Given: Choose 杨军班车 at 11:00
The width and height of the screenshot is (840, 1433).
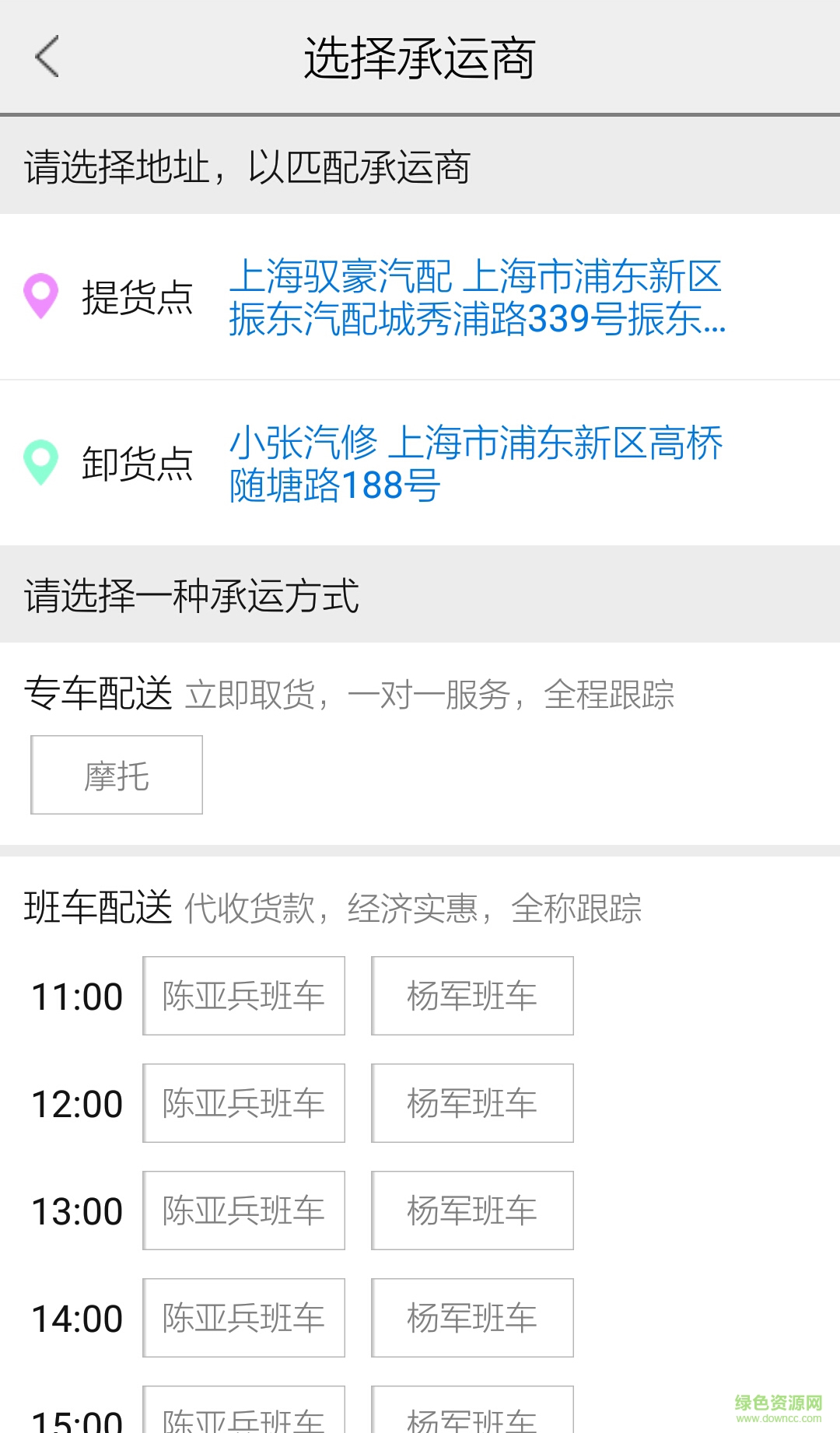Looking at the screenshot, I should (x=472, y=996).
